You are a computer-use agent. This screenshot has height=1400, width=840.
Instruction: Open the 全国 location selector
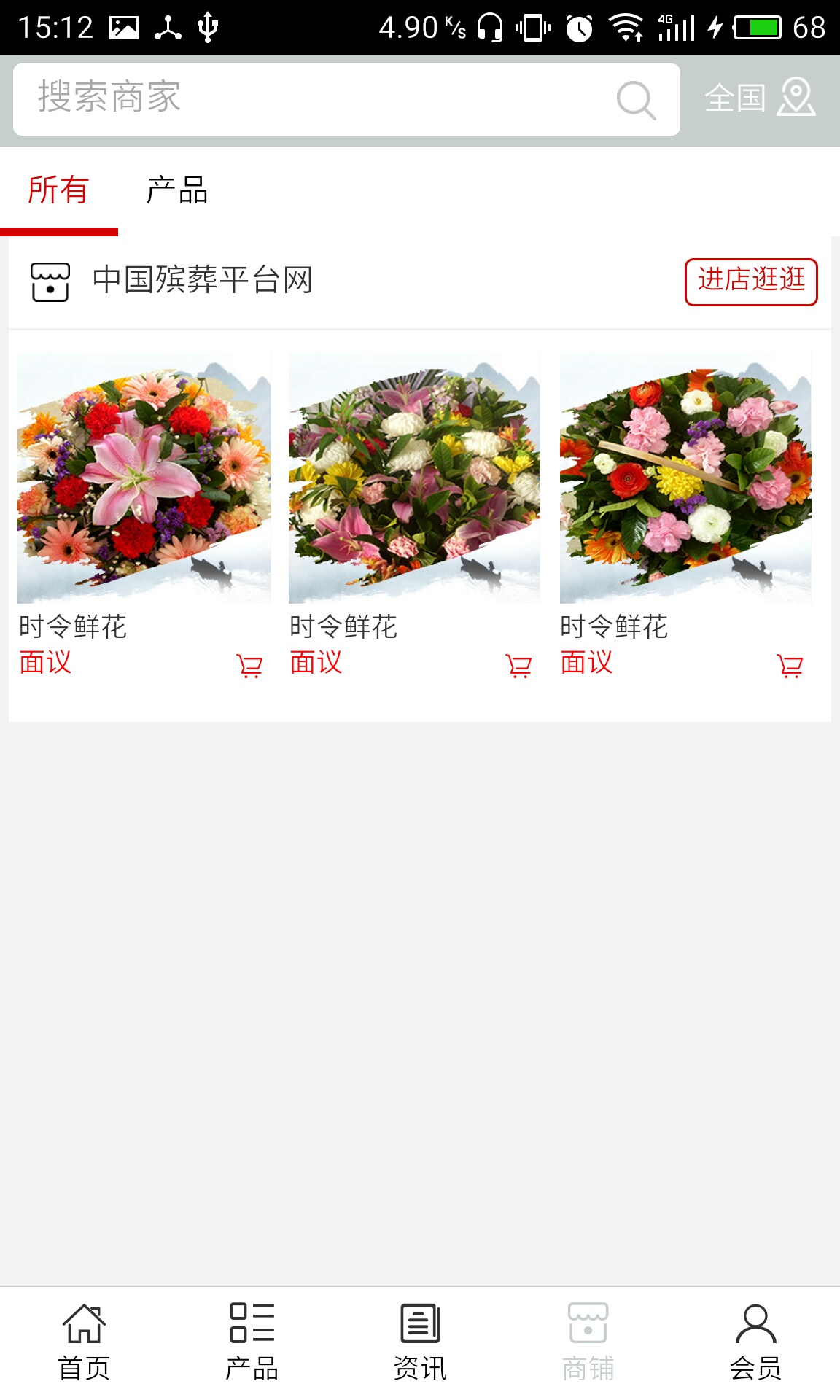[759, 98]
